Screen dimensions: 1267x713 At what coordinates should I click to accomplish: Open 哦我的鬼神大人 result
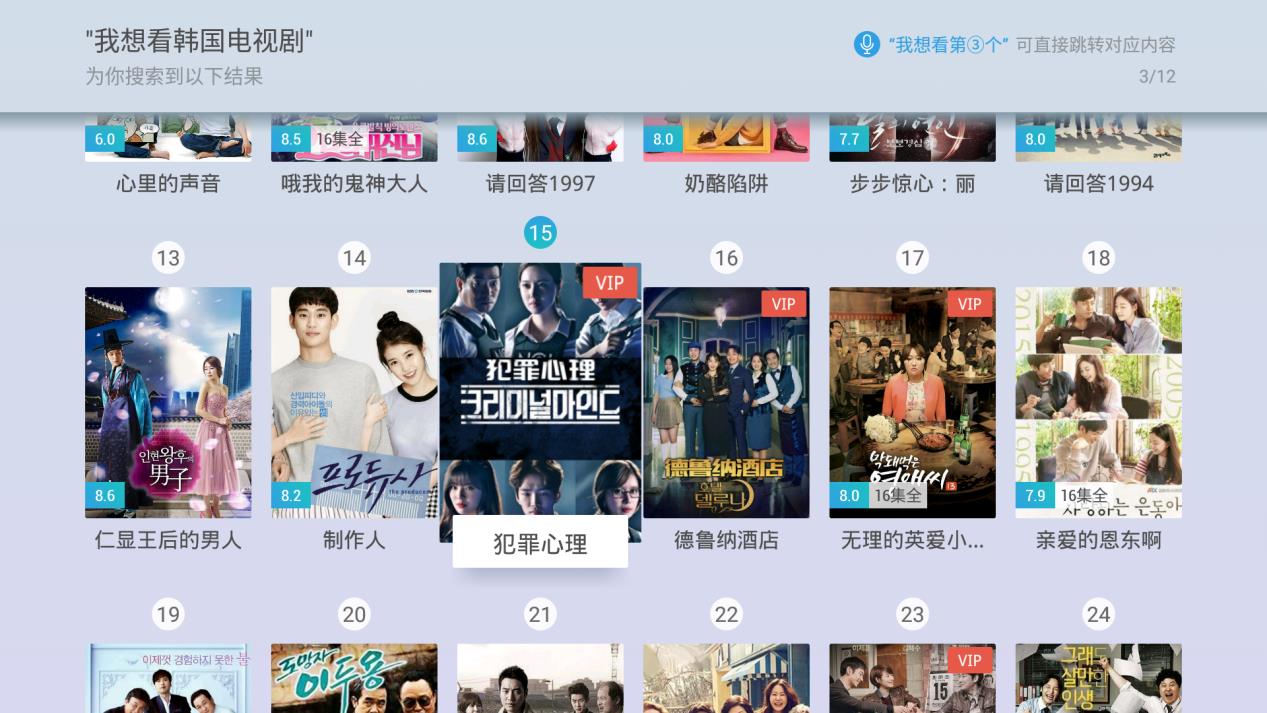click(354, 140)
